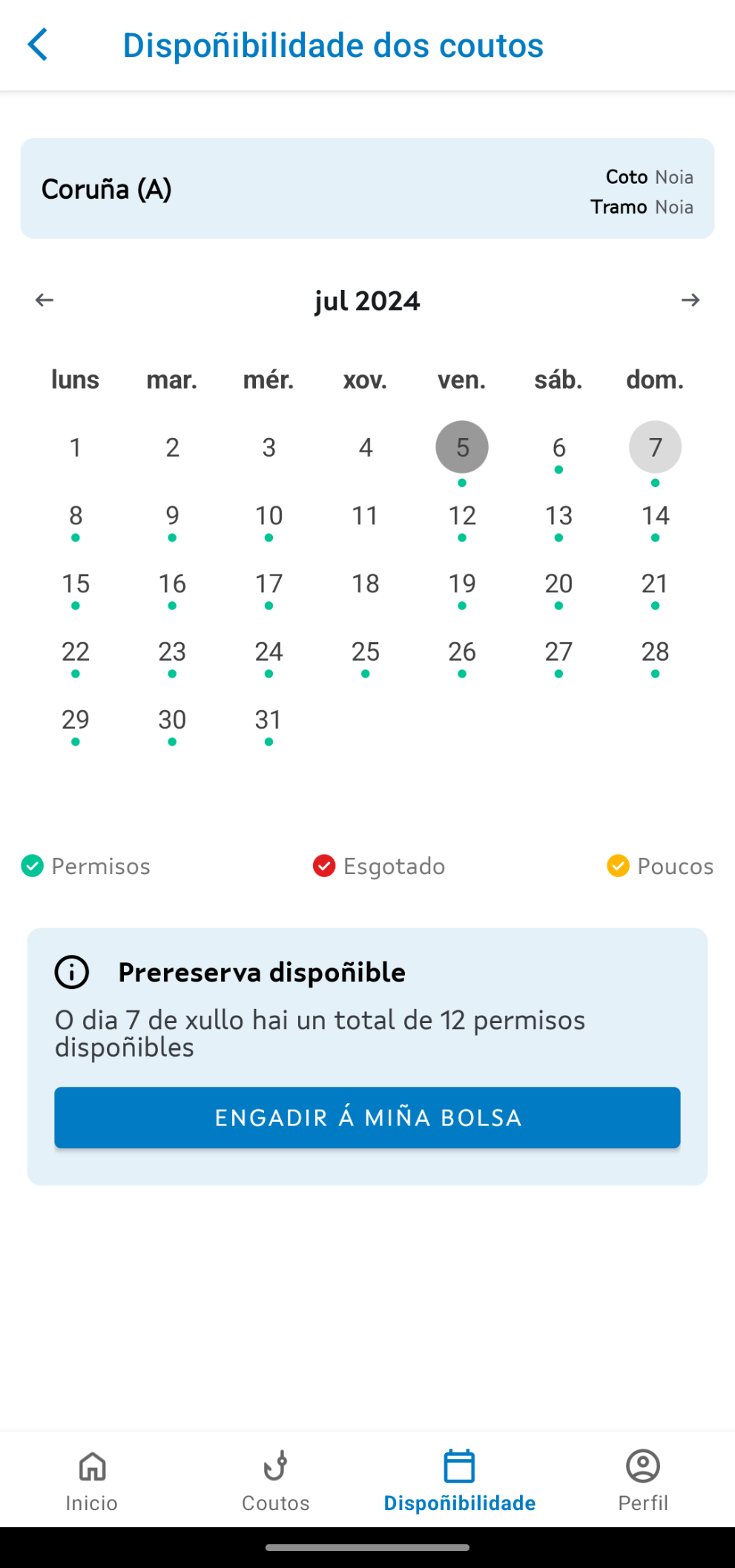Navigate to the next month
Image resolution: width=735 pixels, height=1568 pixels.
(690, 300)
